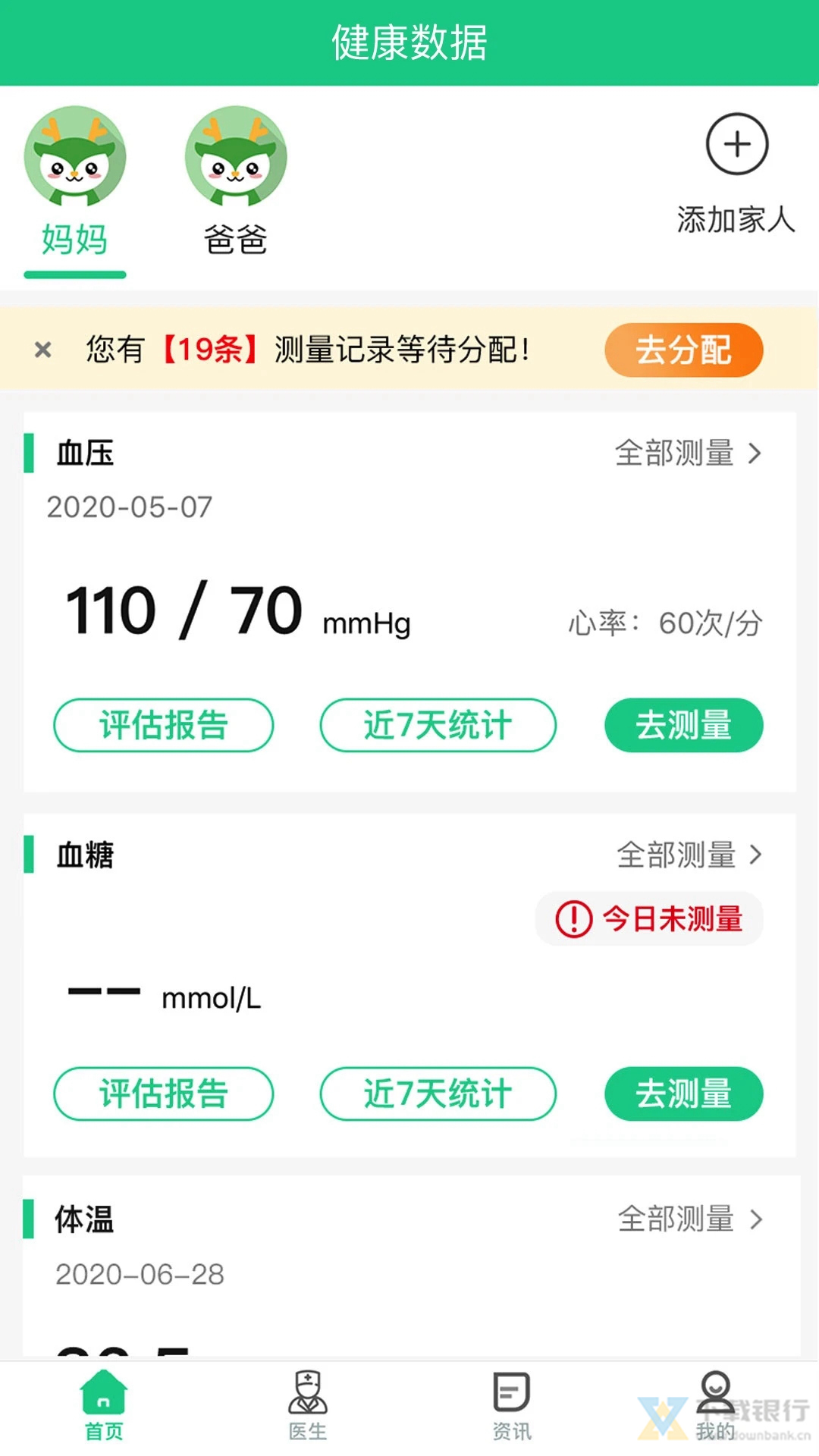Dismiss the pending records banner
Screen dimensions: 819x1456
(x=43, y=350)
